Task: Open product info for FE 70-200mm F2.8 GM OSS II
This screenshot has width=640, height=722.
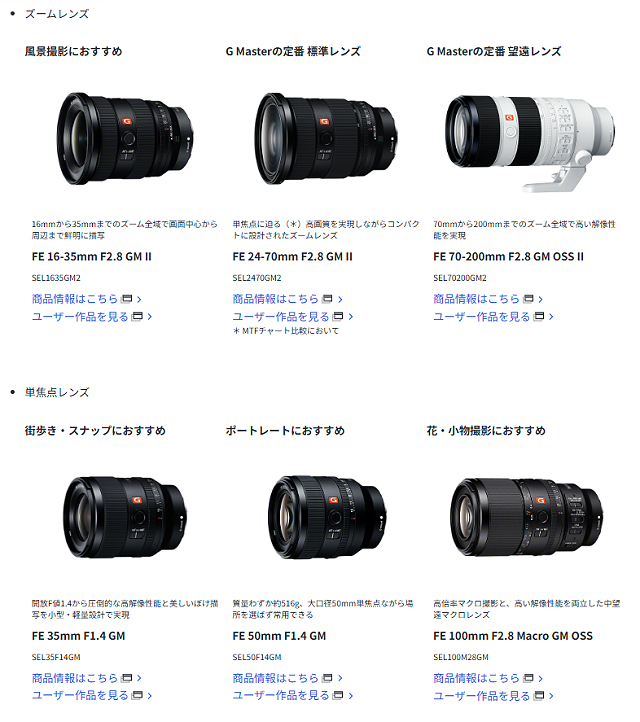Action: tap(477, 299)
